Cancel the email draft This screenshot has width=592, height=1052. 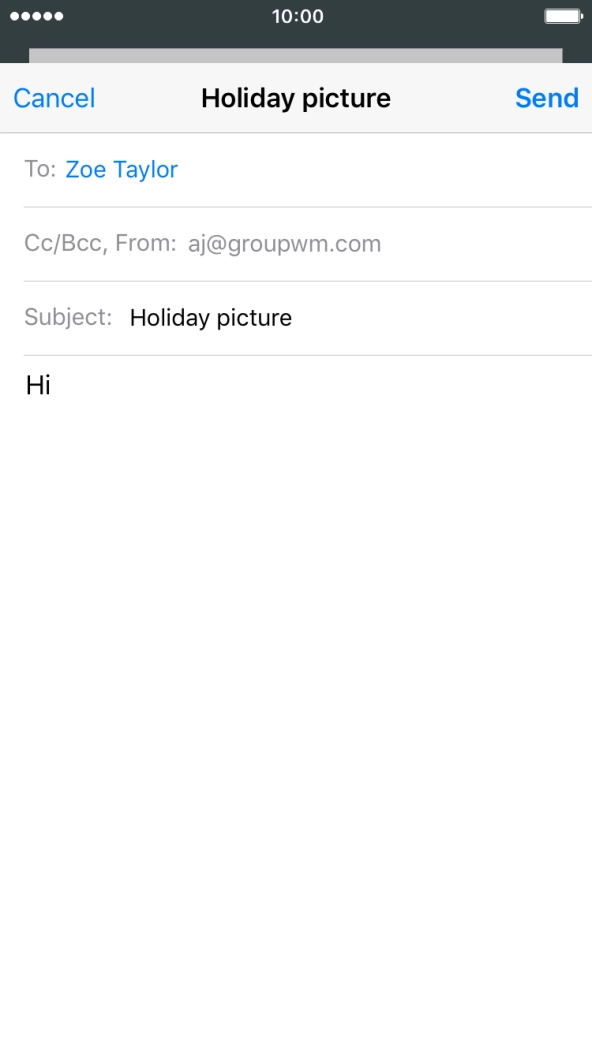(54, 98)
